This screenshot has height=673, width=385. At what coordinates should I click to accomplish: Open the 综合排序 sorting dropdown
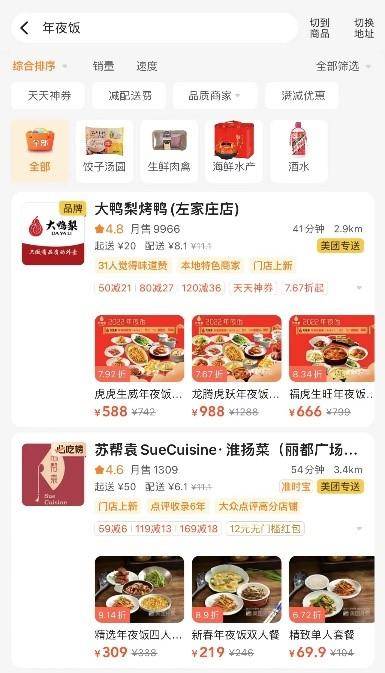click(x=40, y=66)
